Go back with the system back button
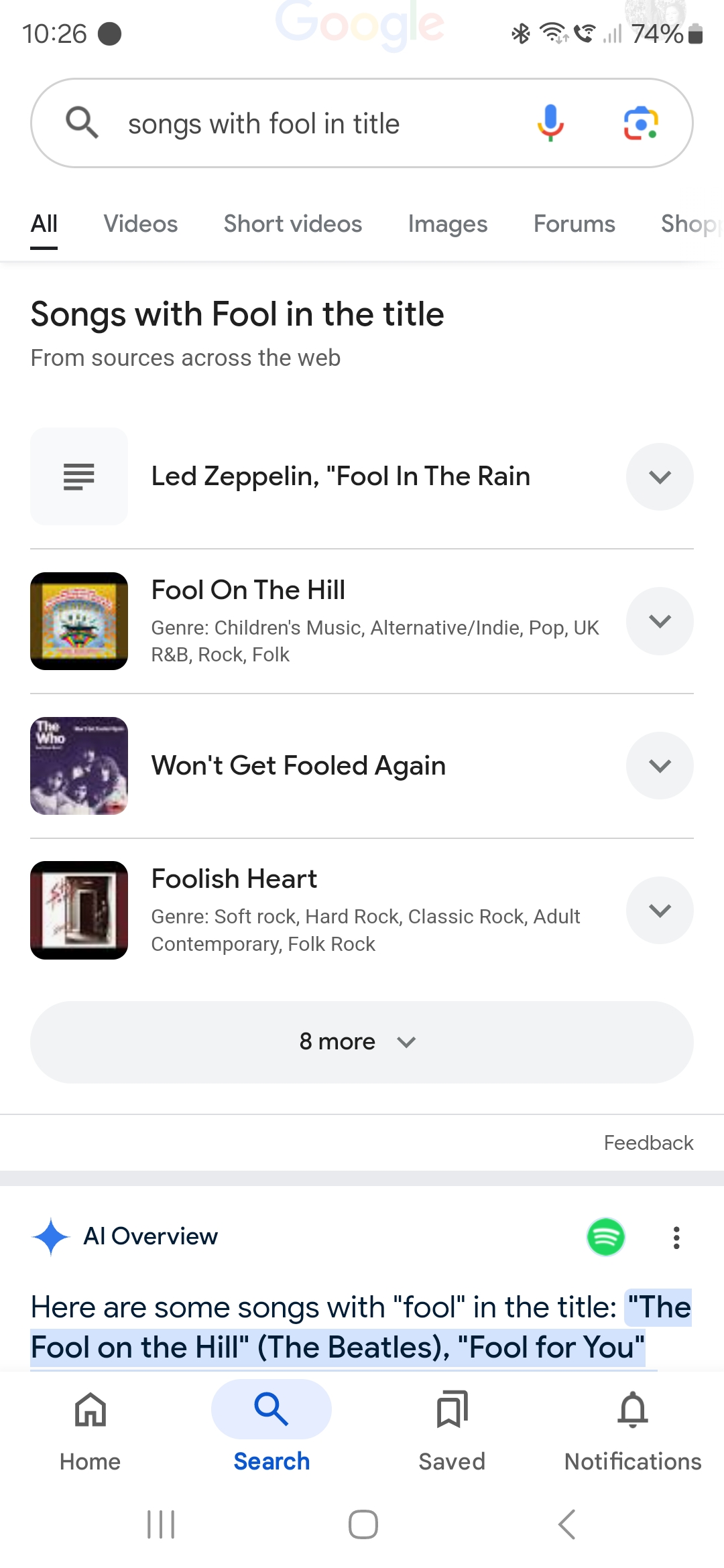724x1568 pixels. 566,1525
